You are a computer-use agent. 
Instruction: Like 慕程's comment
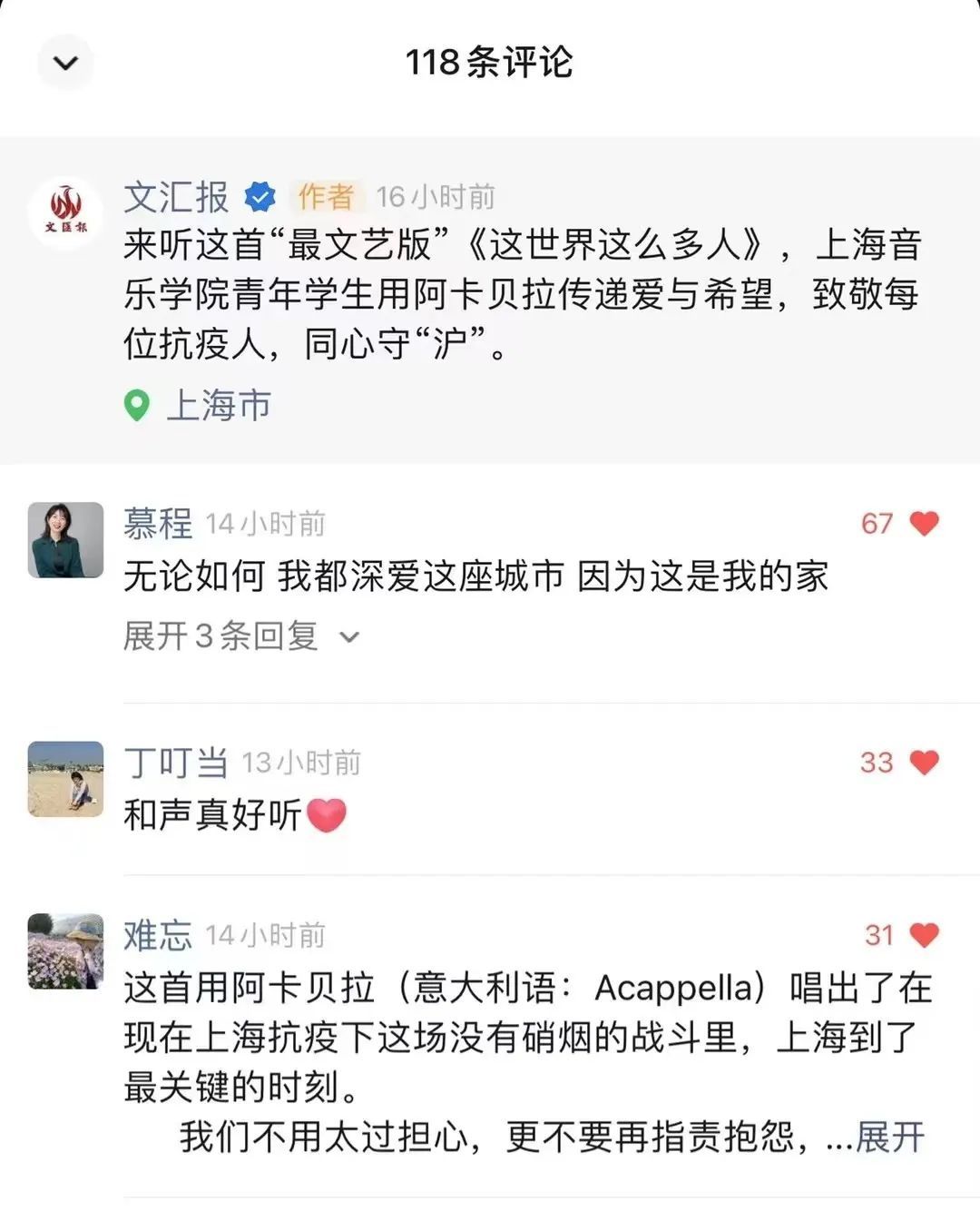point(924,524)
